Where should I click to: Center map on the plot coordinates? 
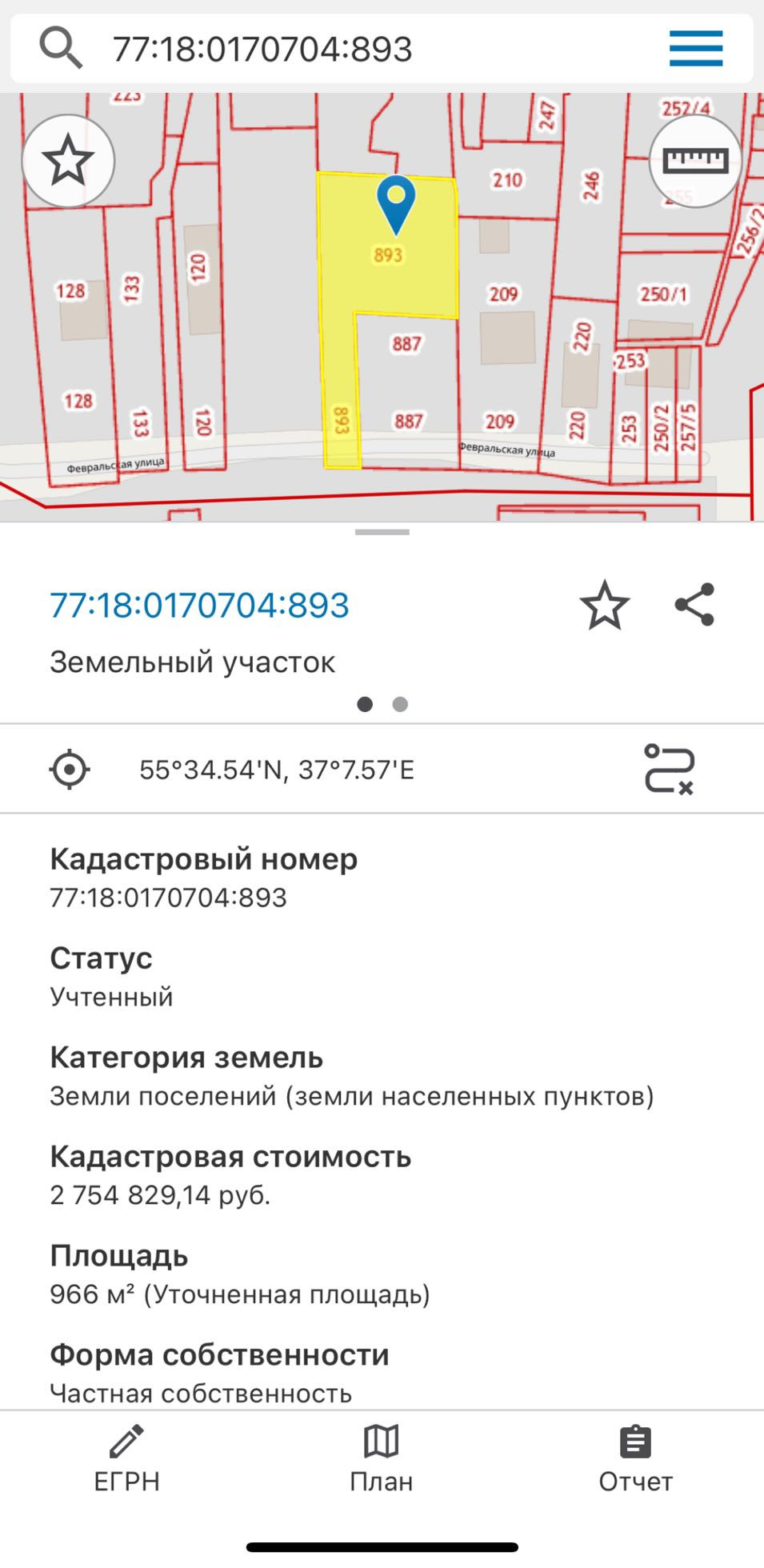[70, 770]
